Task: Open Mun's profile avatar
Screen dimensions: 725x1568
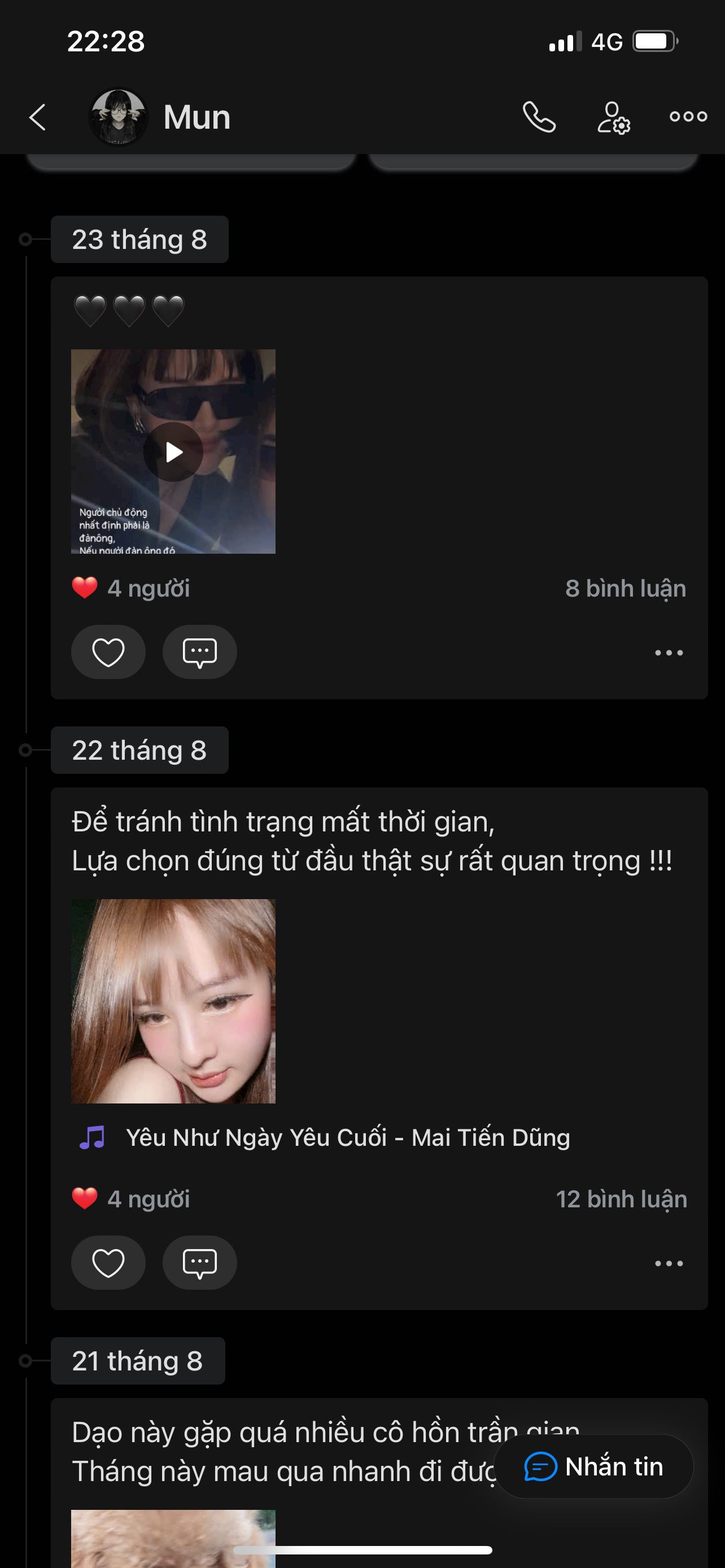Action: (x=118, y=117)
